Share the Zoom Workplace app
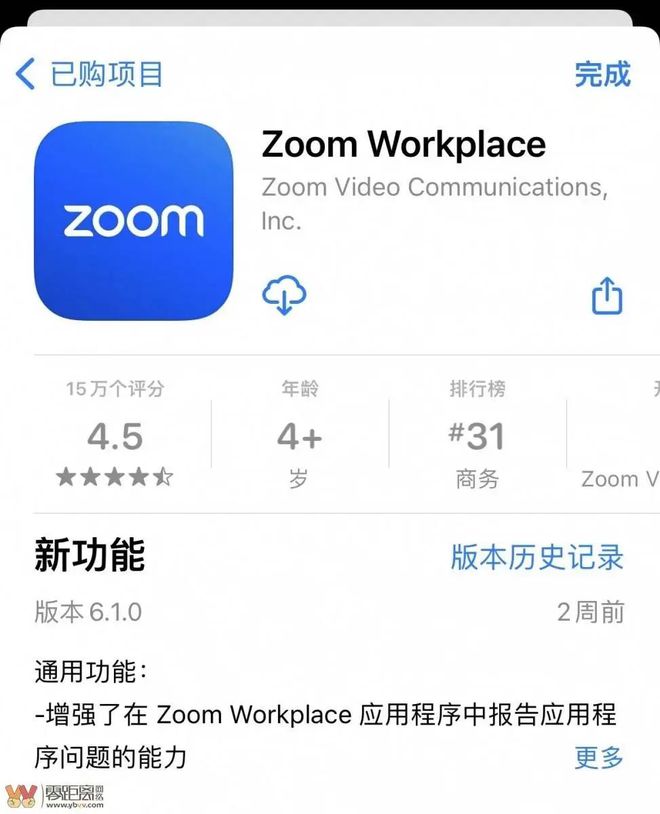This screenshot has width=660, height=814. (607, 296)
